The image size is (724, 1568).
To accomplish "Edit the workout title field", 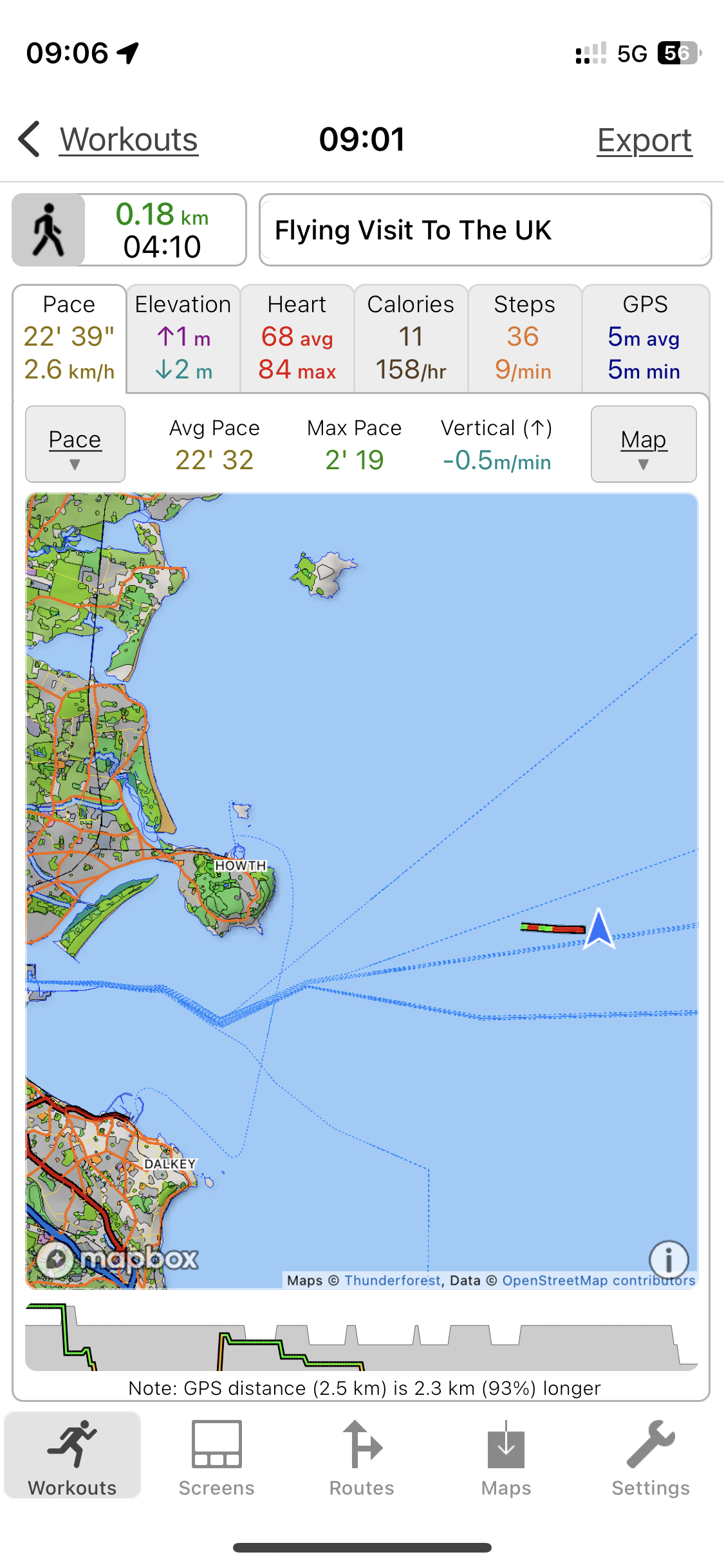I will point(485,230).
